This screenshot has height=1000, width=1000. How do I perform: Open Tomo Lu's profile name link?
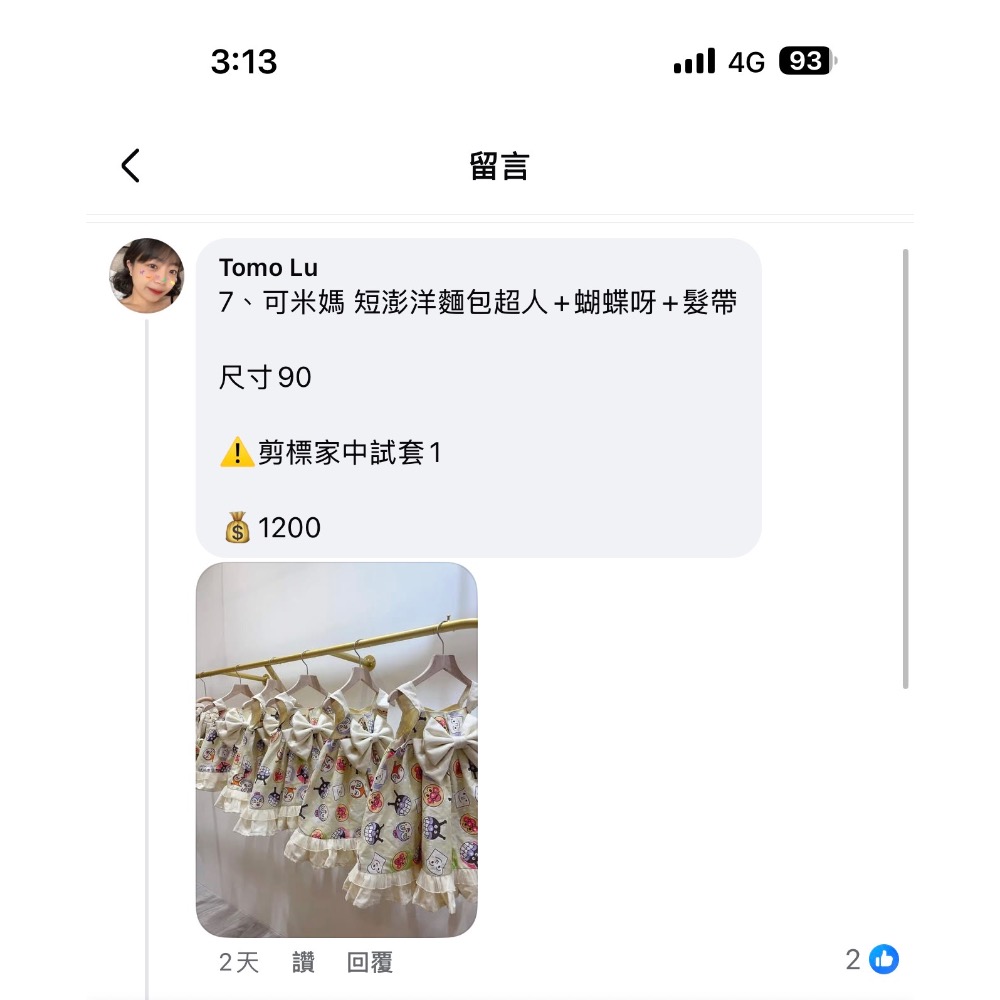point(268,268)
